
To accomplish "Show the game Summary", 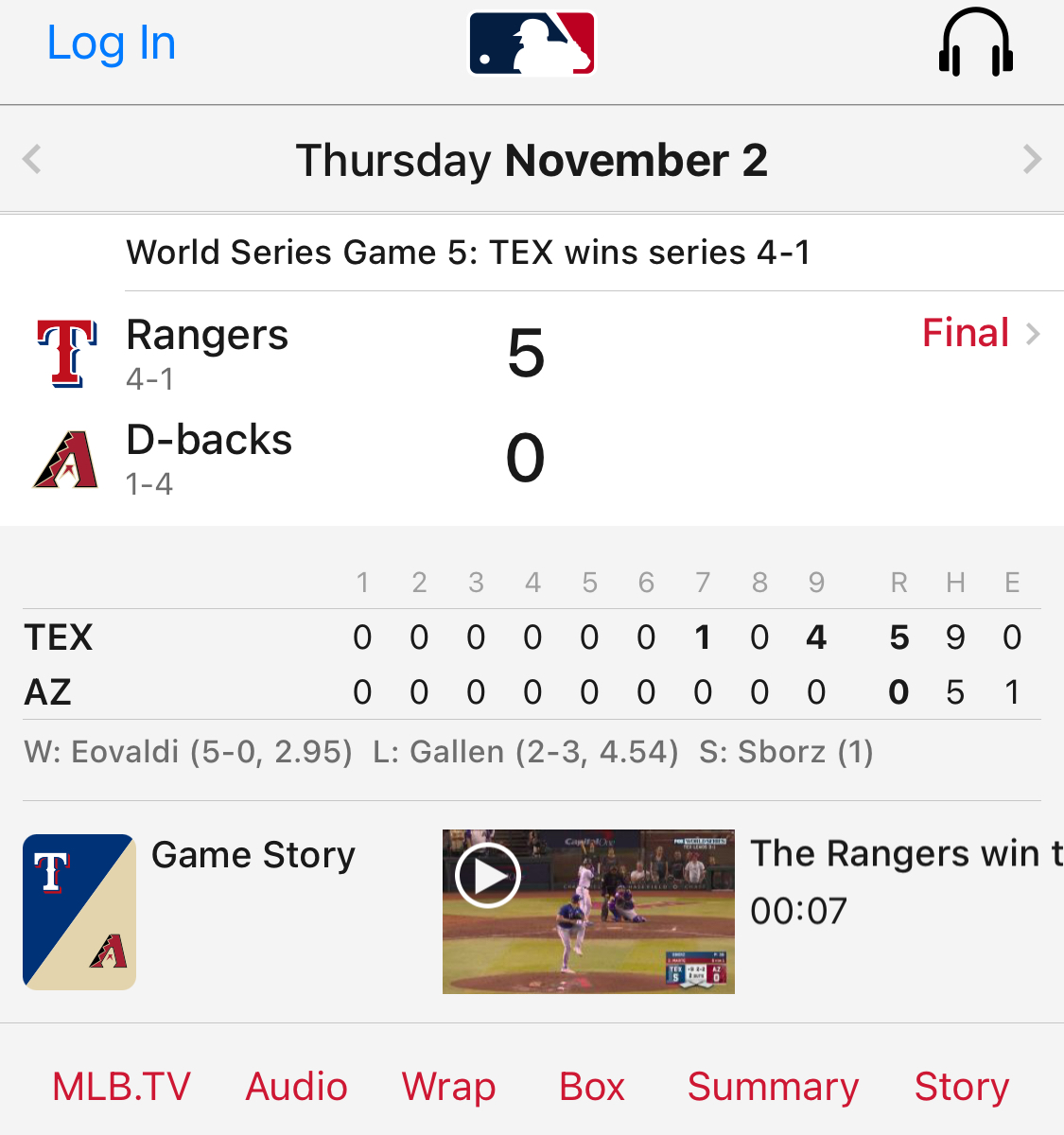I will click(x=773, y=1087).
